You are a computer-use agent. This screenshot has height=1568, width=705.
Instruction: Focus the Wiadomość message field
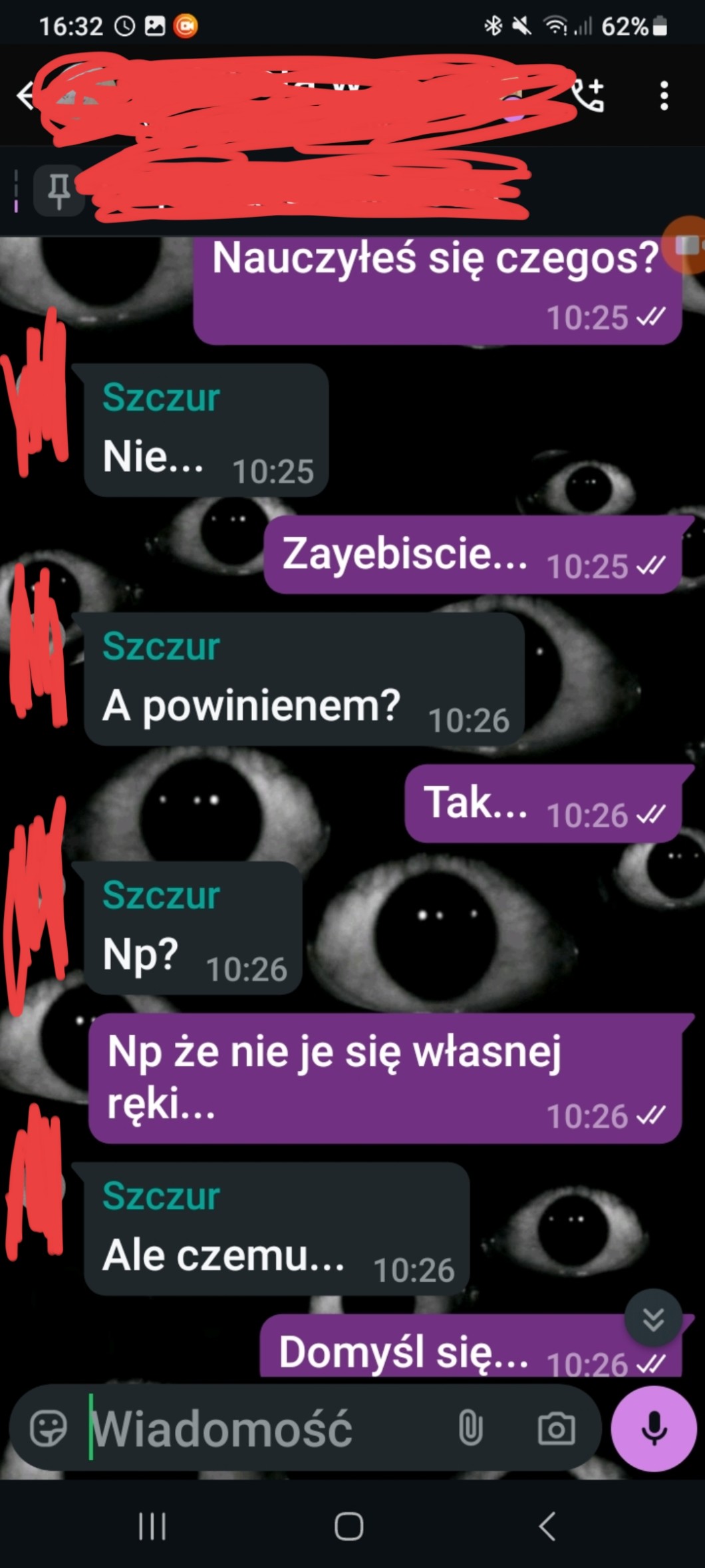(266, 1428)
